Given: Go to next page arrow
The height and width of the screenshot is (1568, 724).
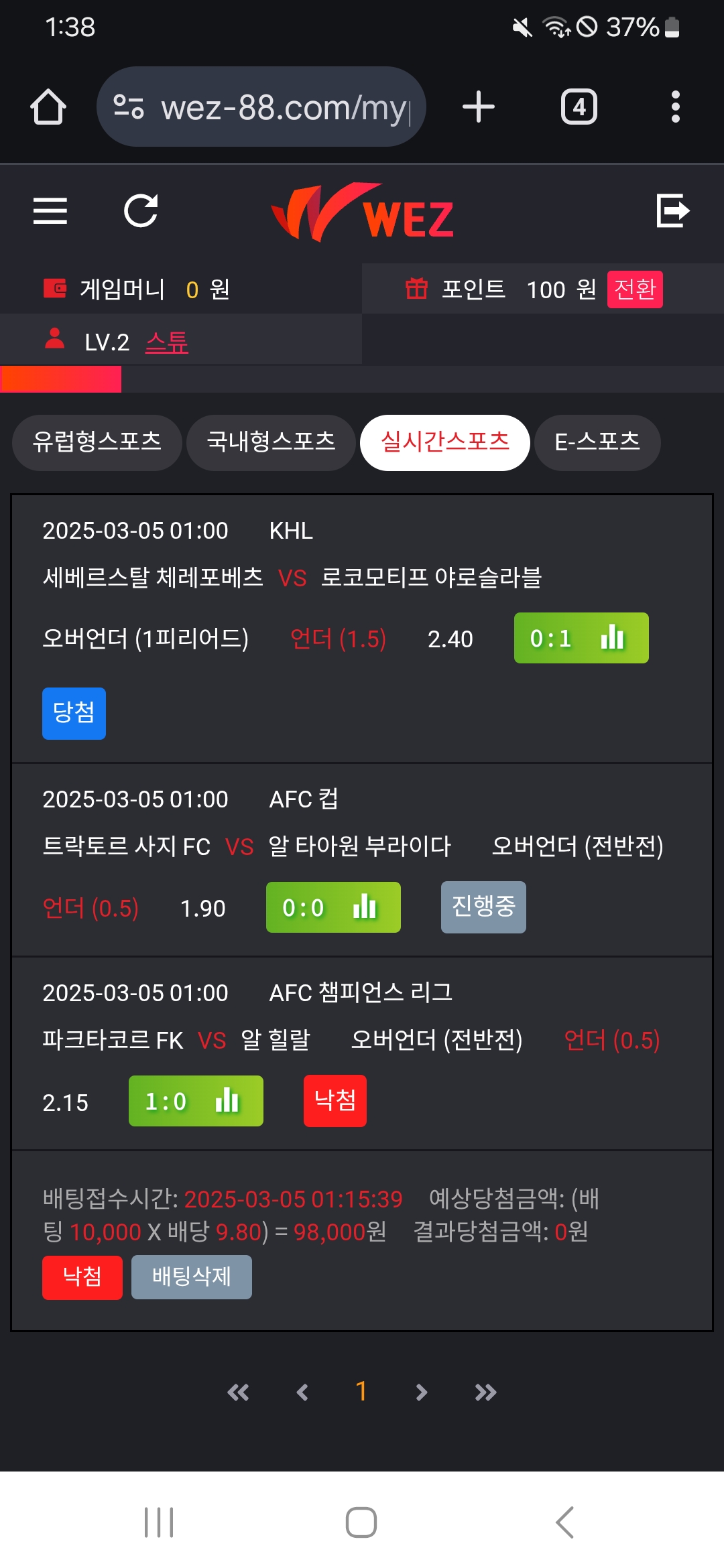Looking at the screenshot, I should (421, 1392).
